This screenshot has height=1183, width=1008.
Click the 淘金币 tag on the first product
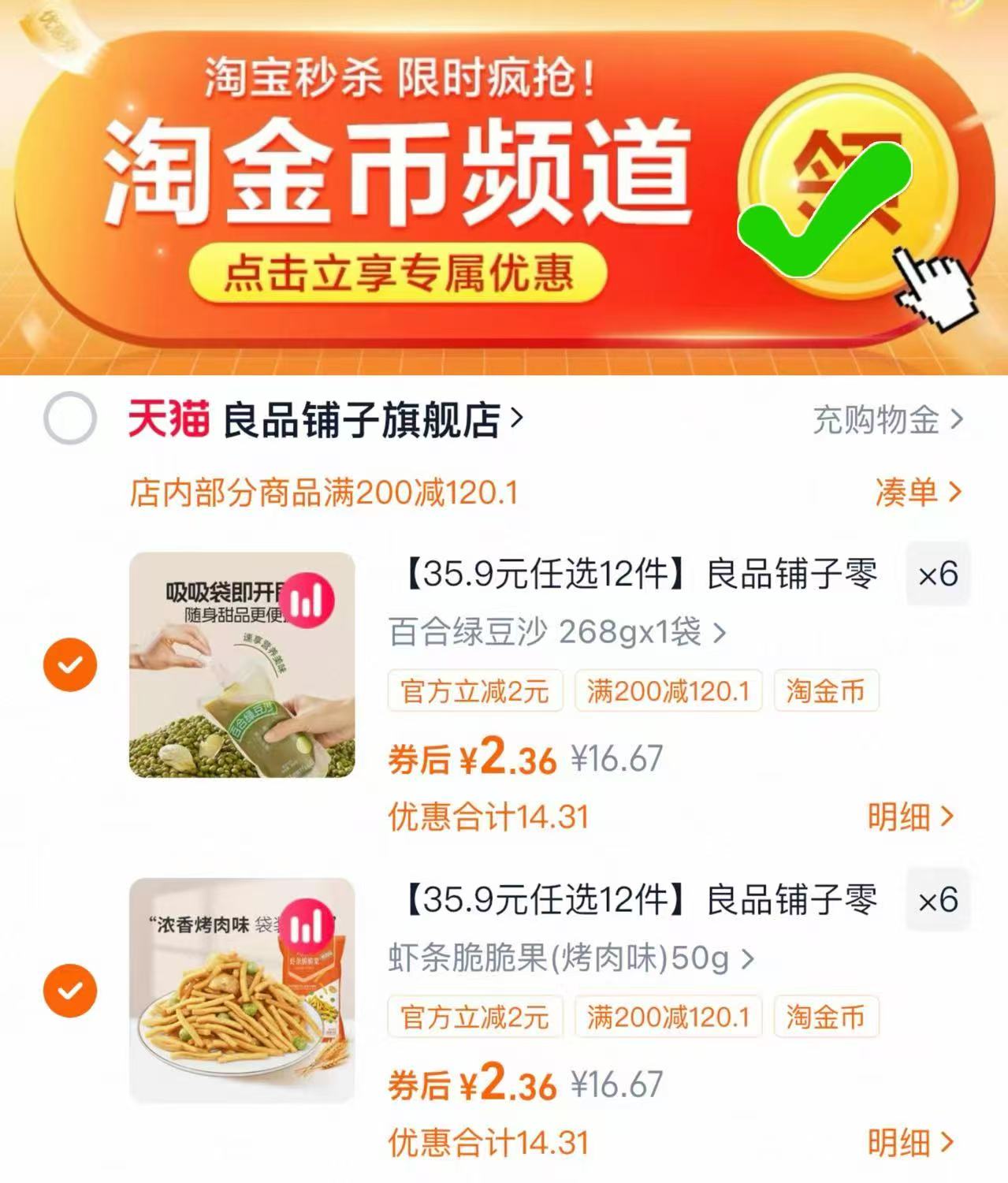pyautogui.click(x=828, y=691)
